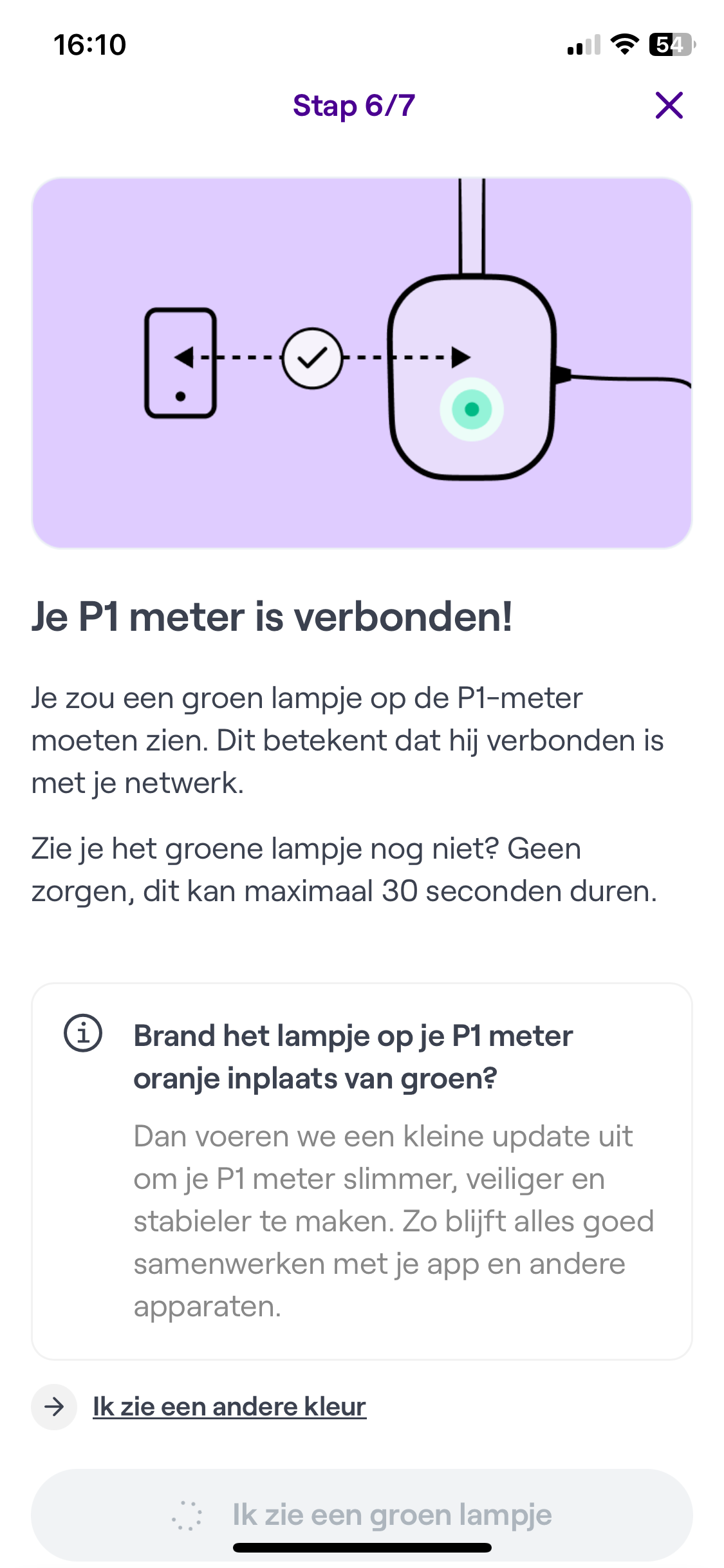The width and height of the screenshot is (724, 1568).
Task: Dismiss the setup flow with the X
Action: [669, 106]
